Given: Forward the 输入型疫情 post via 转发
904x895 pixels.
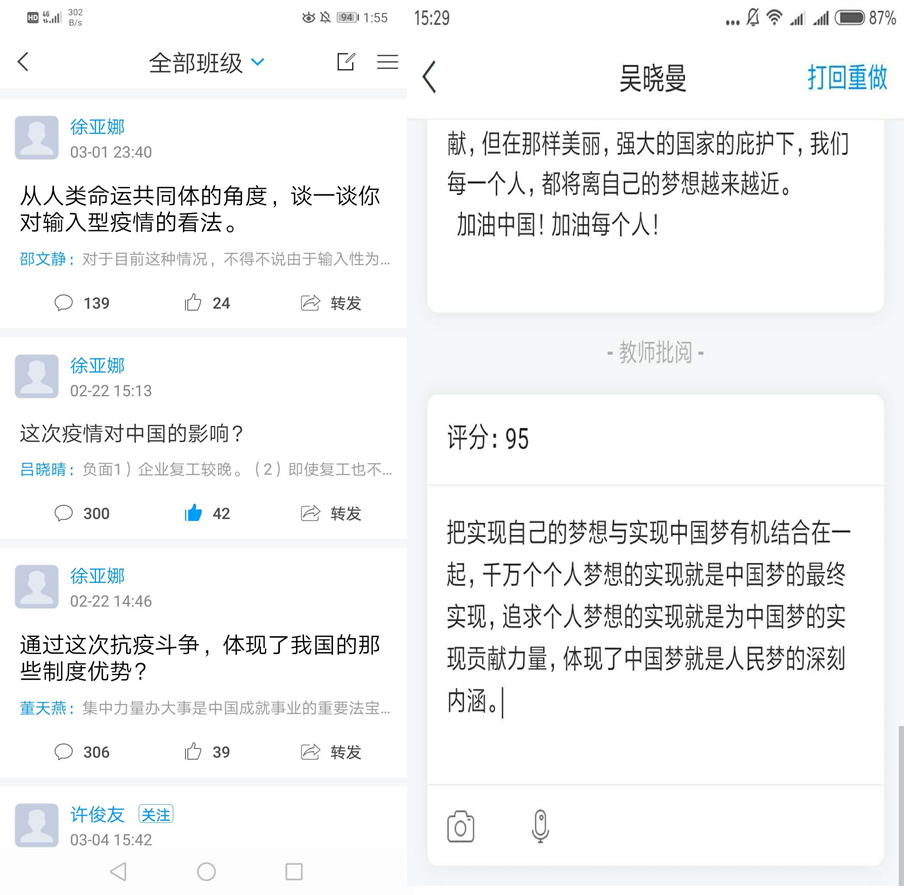Looking at the screenshot, I should pyautogui.click(x=331, y=303).
